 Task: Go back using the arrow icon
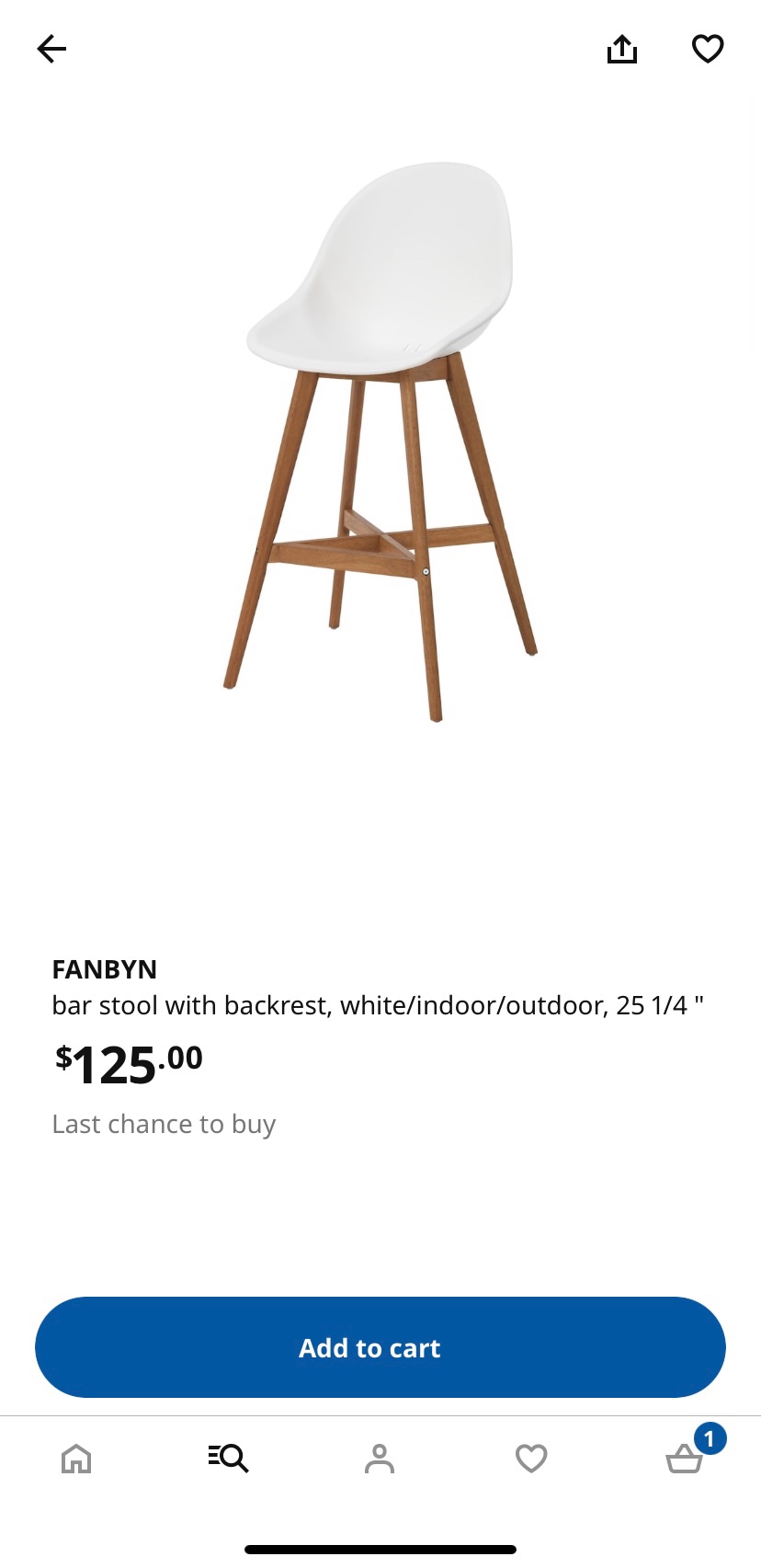51,49
